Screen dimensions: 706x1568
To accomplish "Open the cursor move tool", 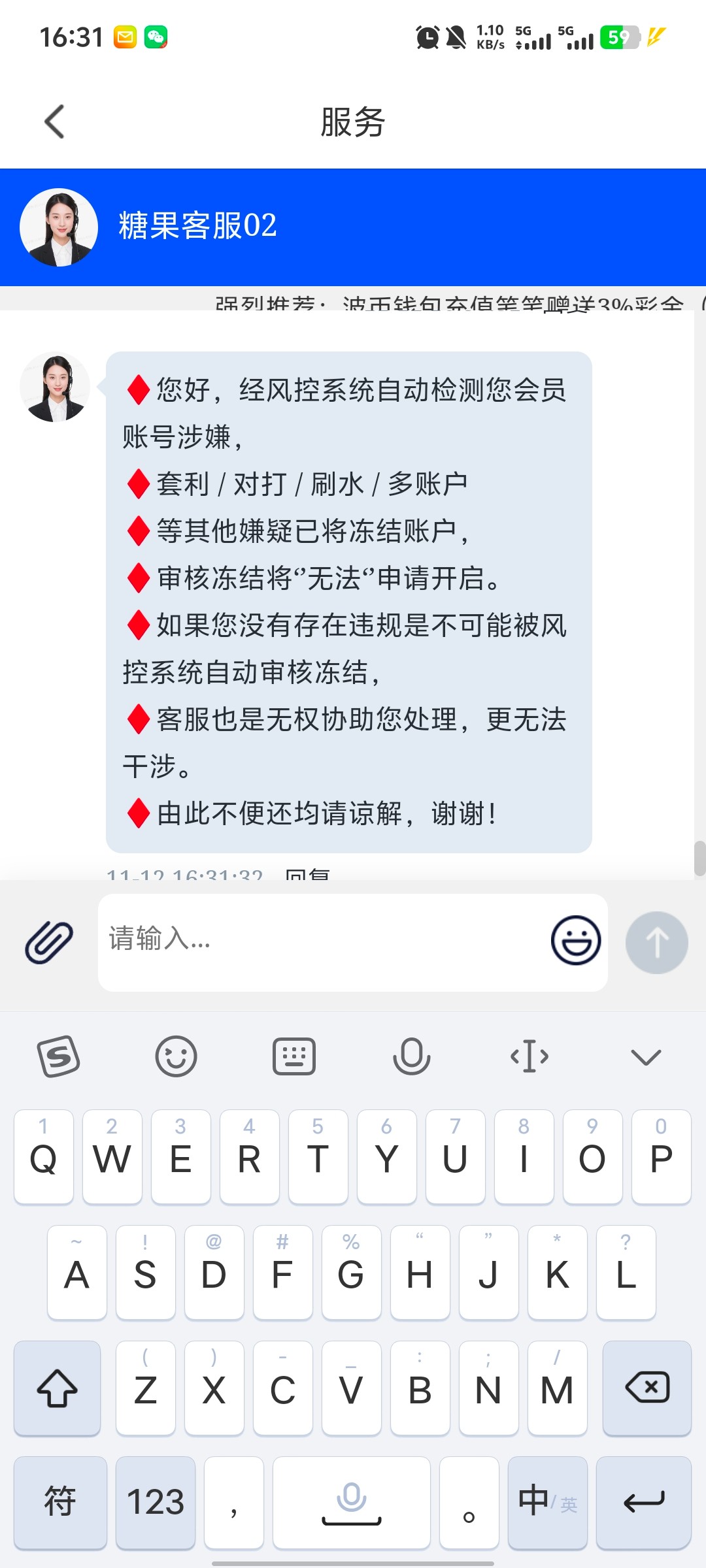I will [529, 1056].
